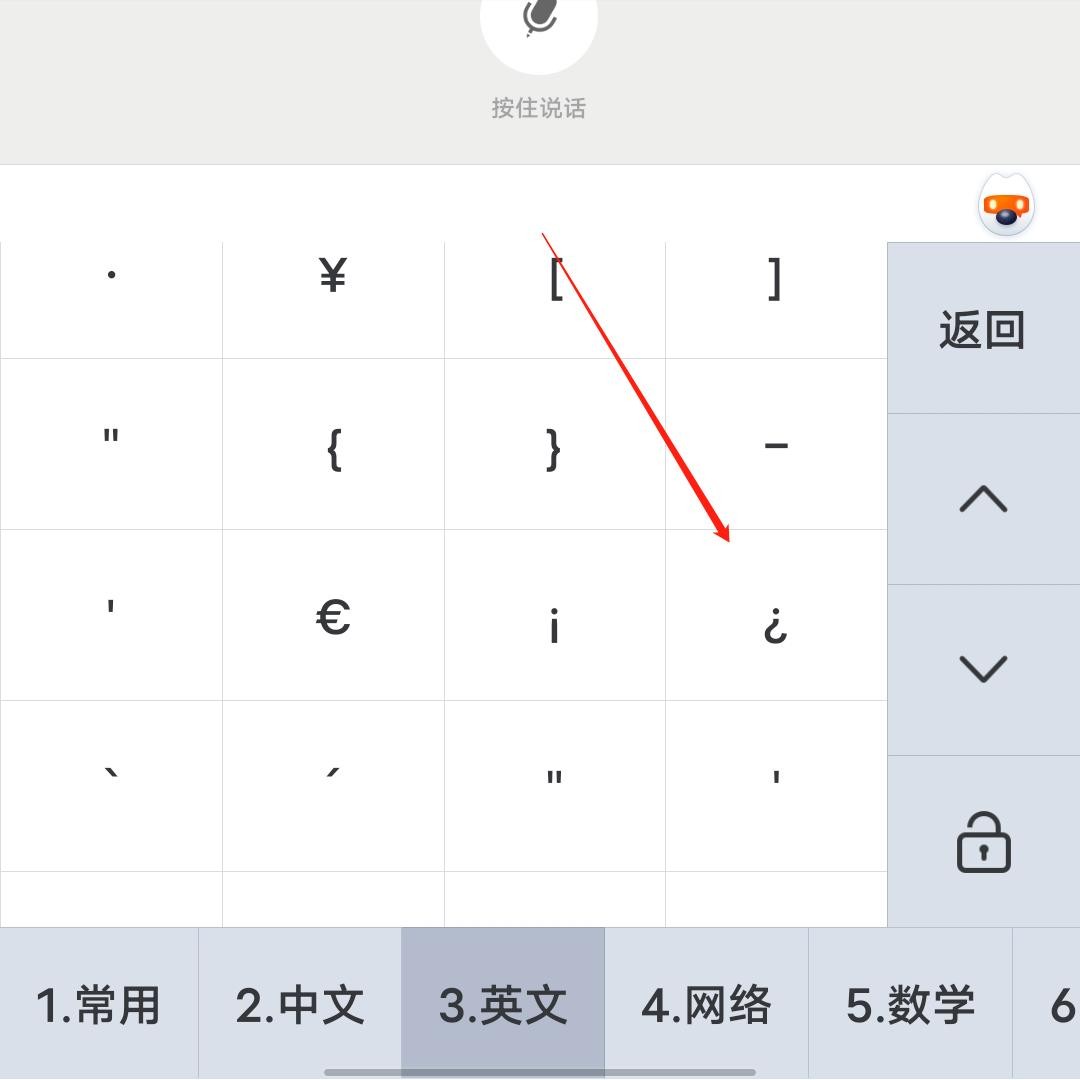This screenshot has width=1080, height=1080.
Task: Switch to the 4.网络 symbol category
Action: click(x=706, y=1004)
